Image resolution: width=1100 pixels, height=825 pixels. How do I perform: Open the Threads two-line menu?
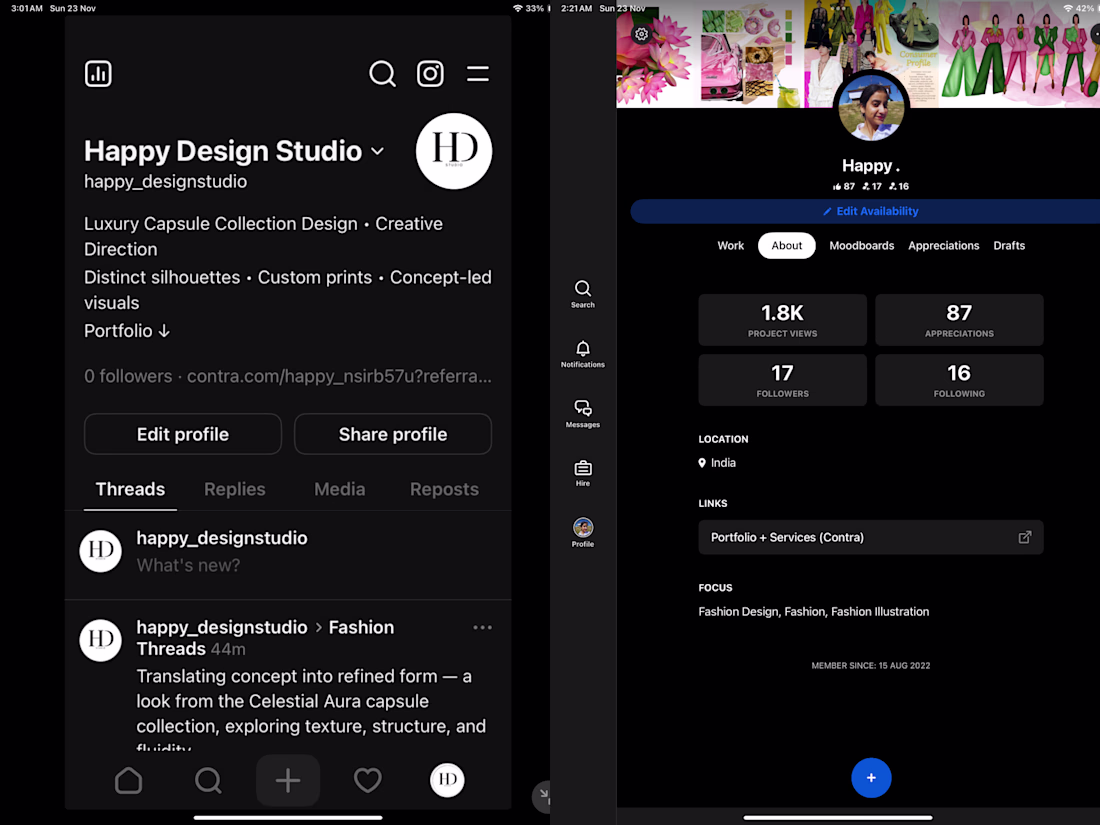pos(478,73)
